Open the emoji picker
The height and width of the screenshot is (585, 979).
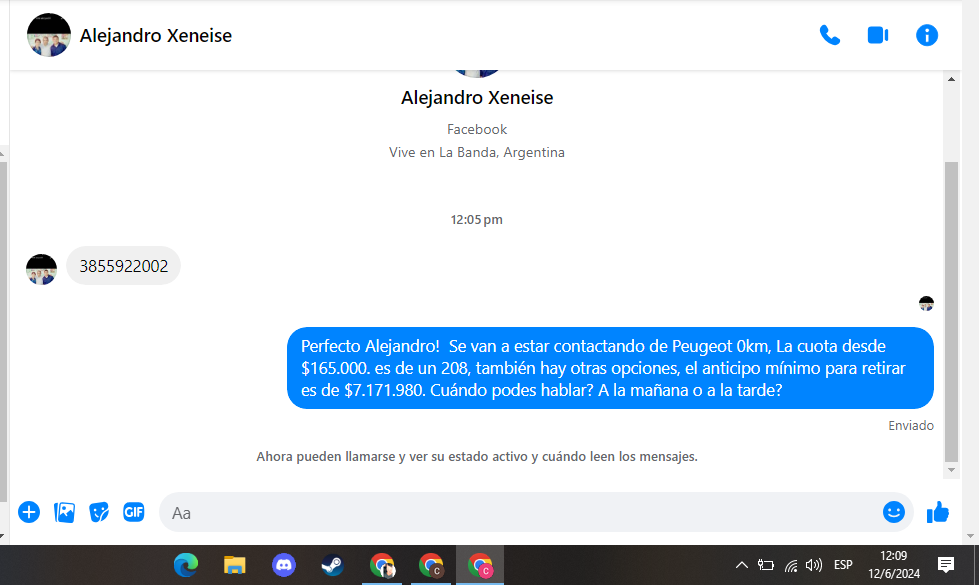coord(893,512)
